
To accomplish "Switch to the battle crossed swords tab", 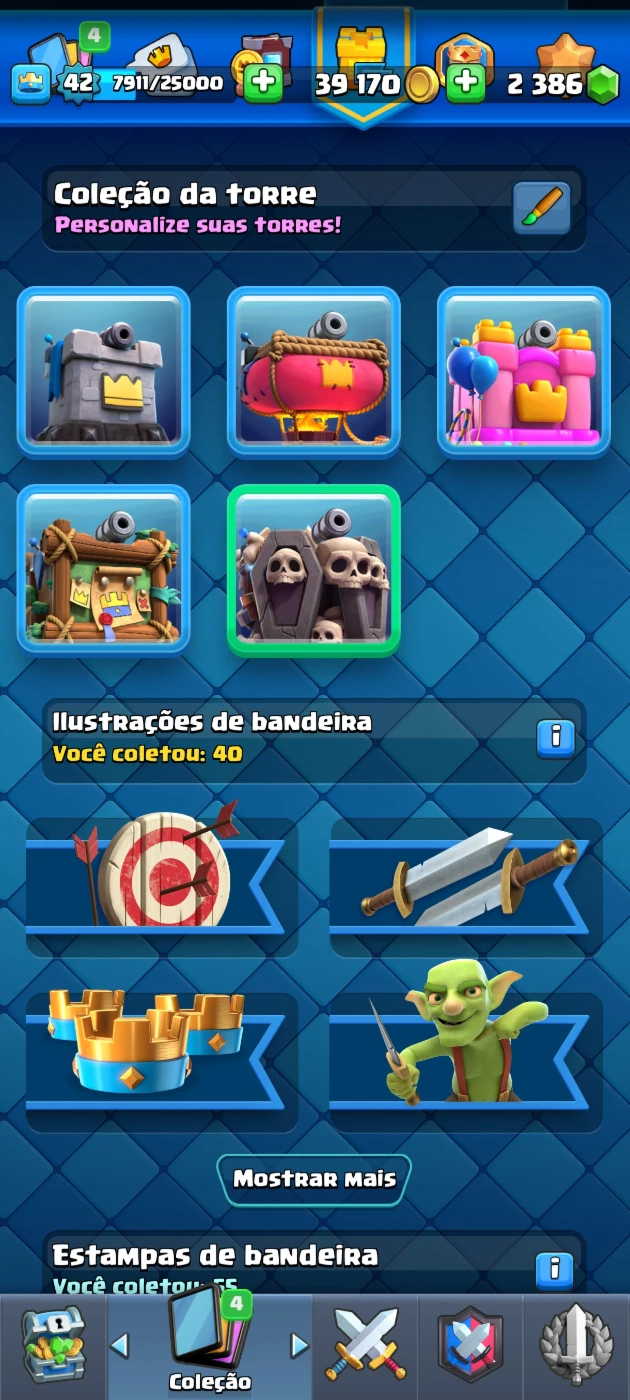I will (365, 1345).
